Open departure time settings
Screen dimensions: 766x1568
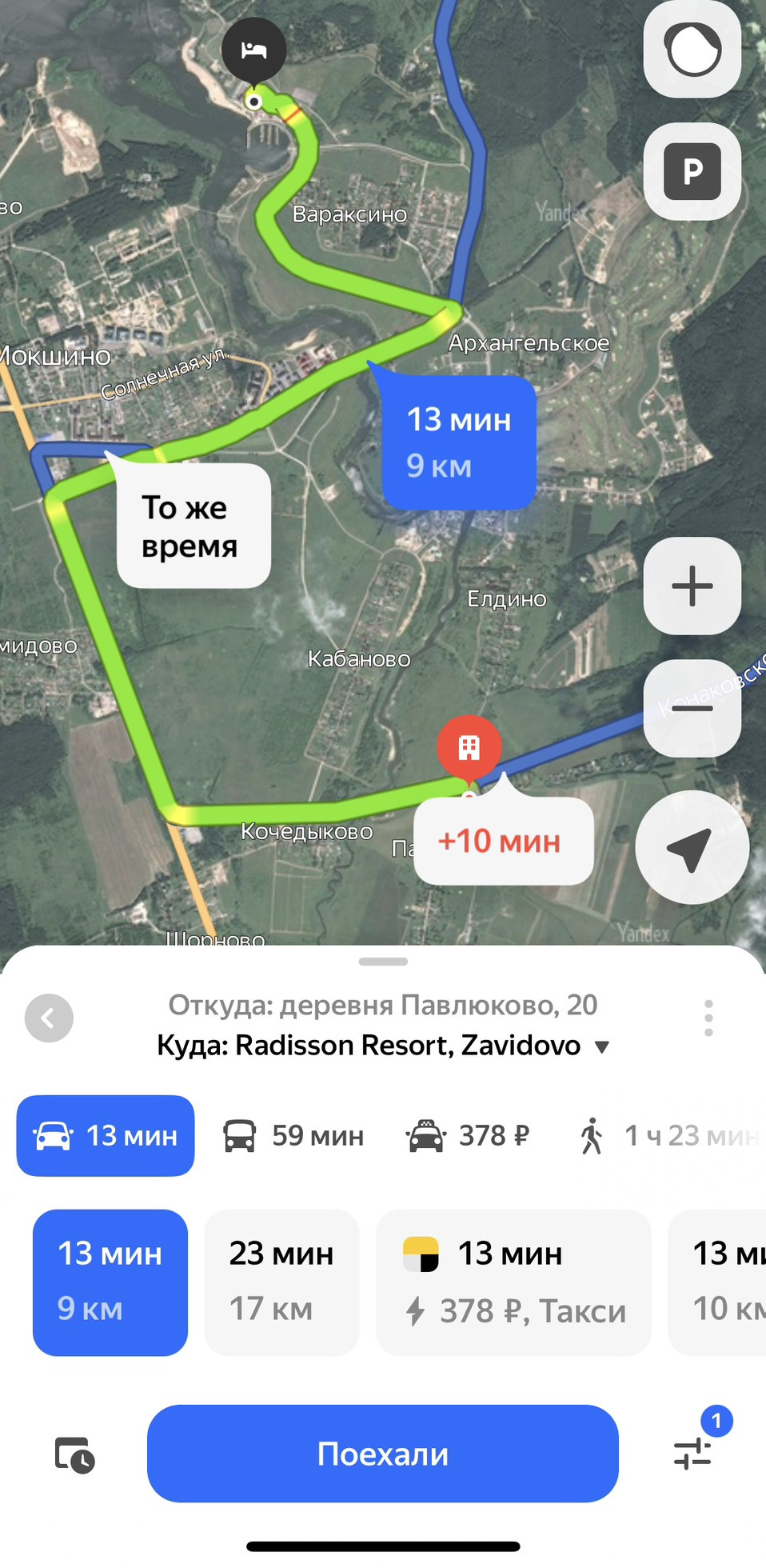pyautogui.click(x=74, y=1454)
